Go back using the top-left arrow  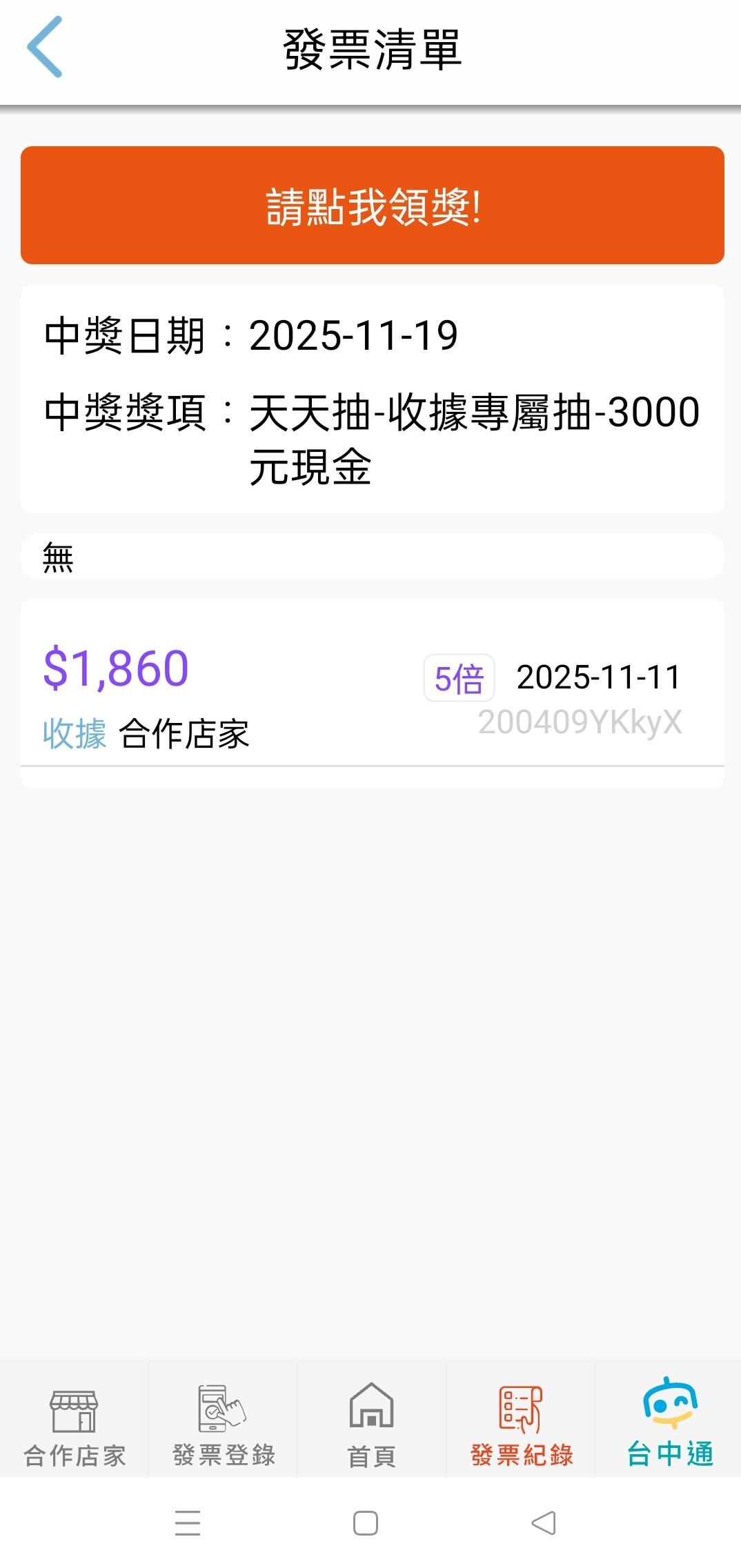pos(45,48)
